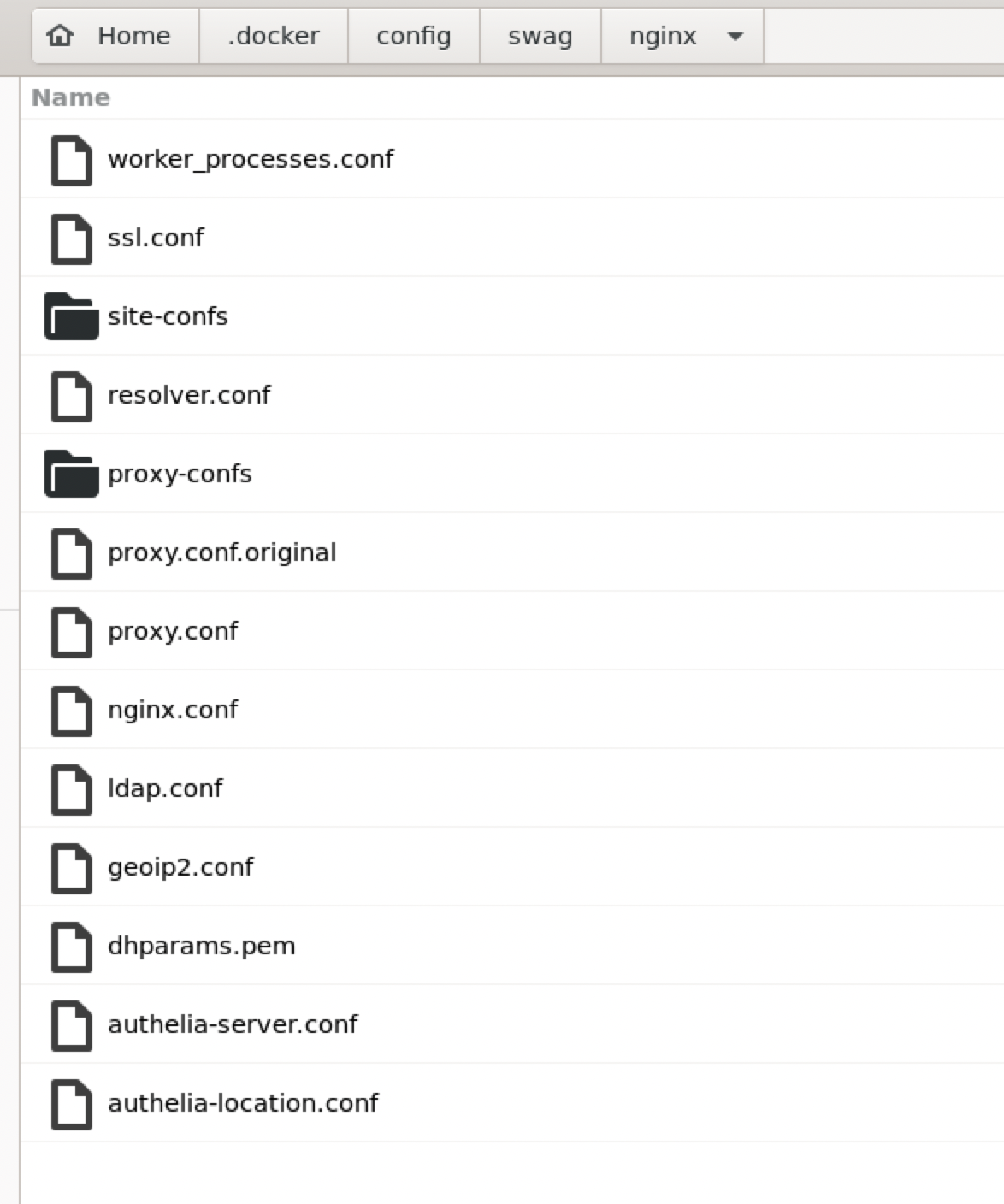Sort files by the Name column

click(x=71, y=97)
